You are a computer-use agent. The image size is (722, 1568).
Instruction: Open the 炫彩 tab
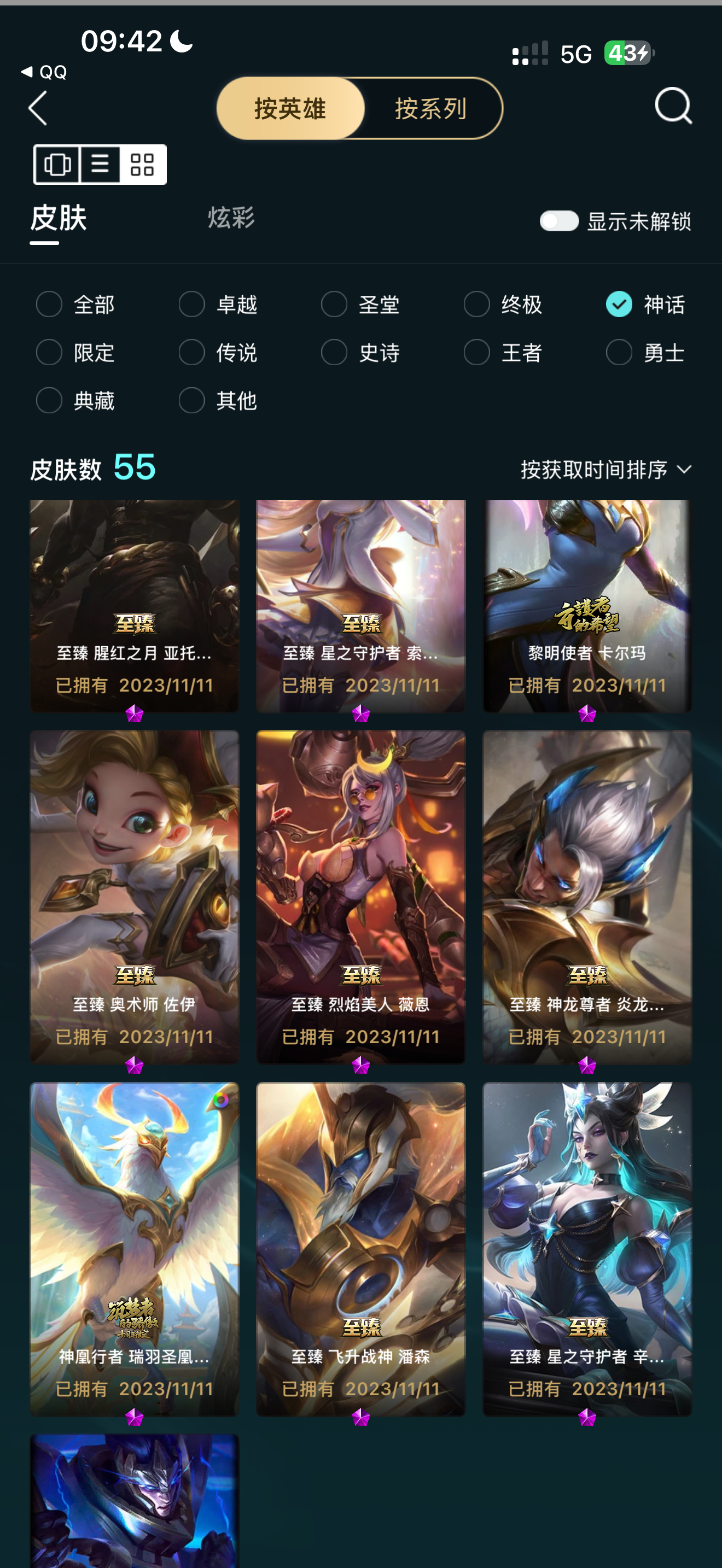tap(231, 217)
